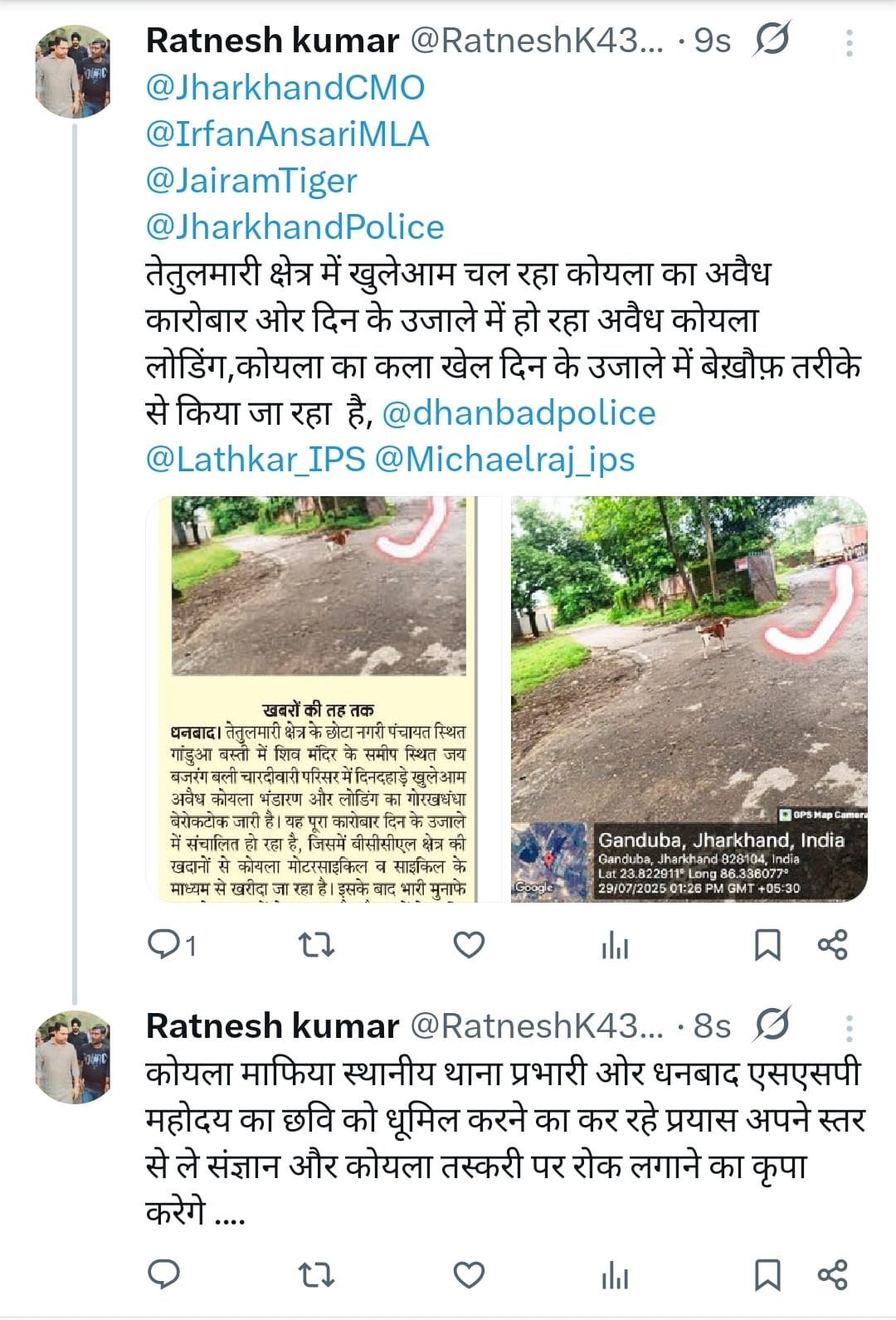Open the @Lathkar_IPS mention
Screen dimensions: 896x1320
click(255, 460)
